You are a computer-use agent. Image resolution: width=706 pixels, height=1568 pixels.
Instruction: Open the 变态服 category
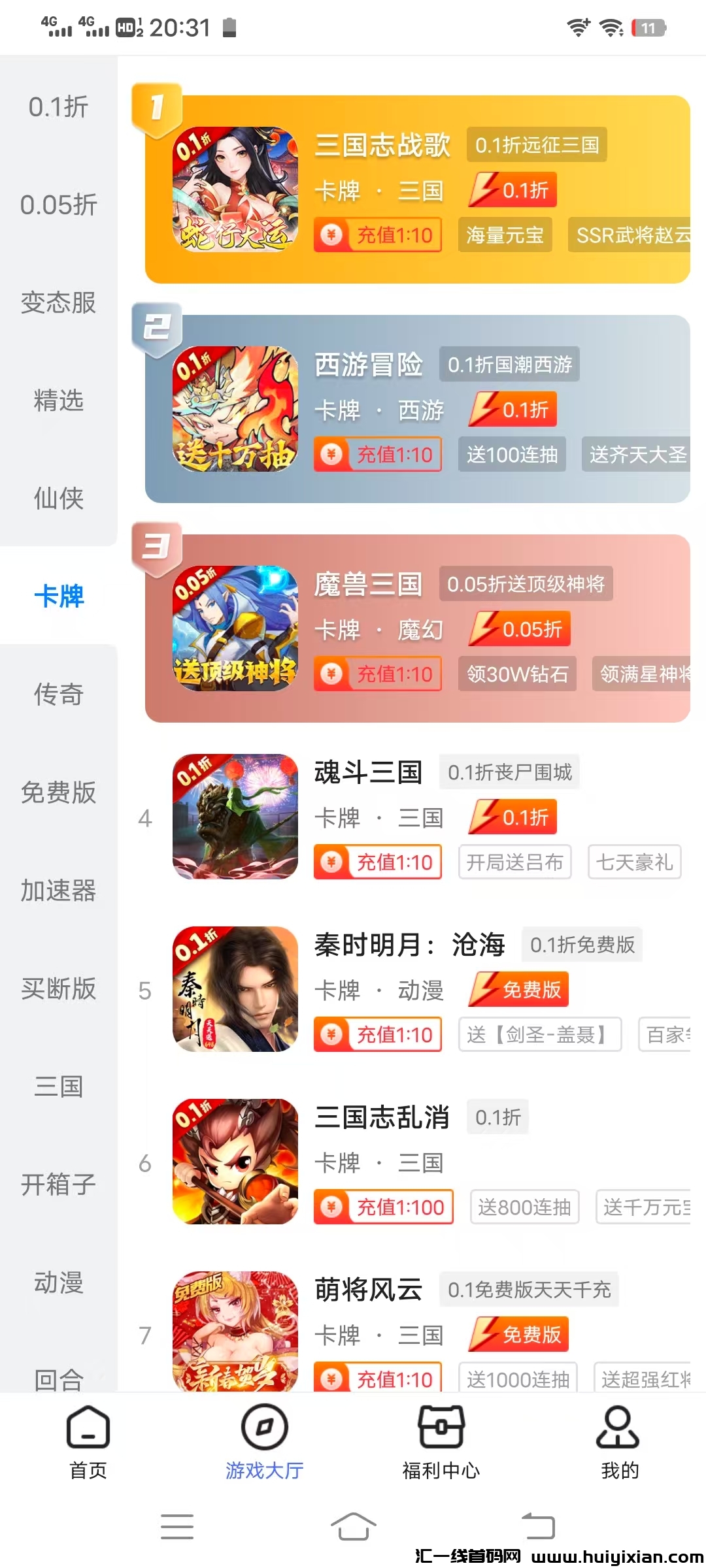(58, 302)
